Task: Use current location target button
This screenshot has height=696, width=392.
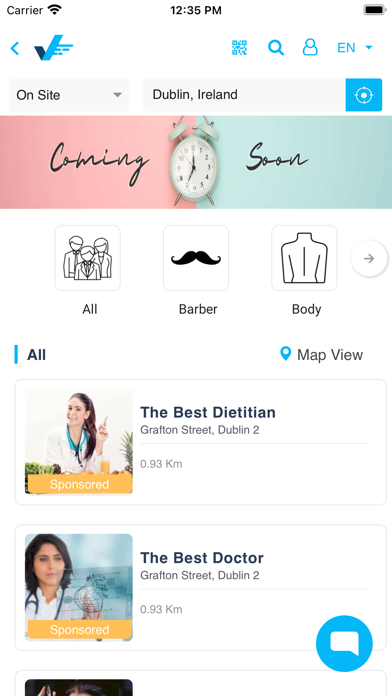Action: (364, 95)
